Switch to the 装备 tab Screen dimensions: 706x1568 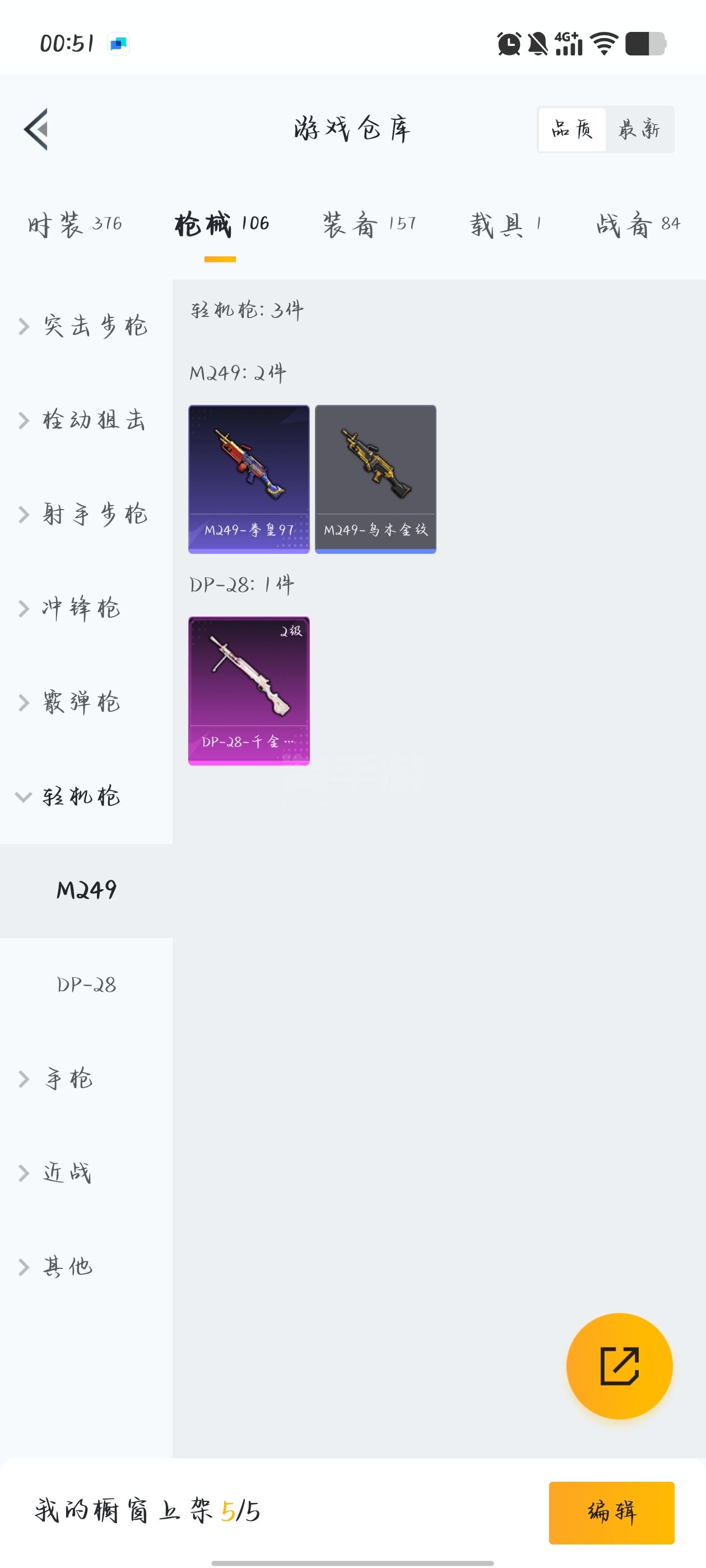coord(369,225)
